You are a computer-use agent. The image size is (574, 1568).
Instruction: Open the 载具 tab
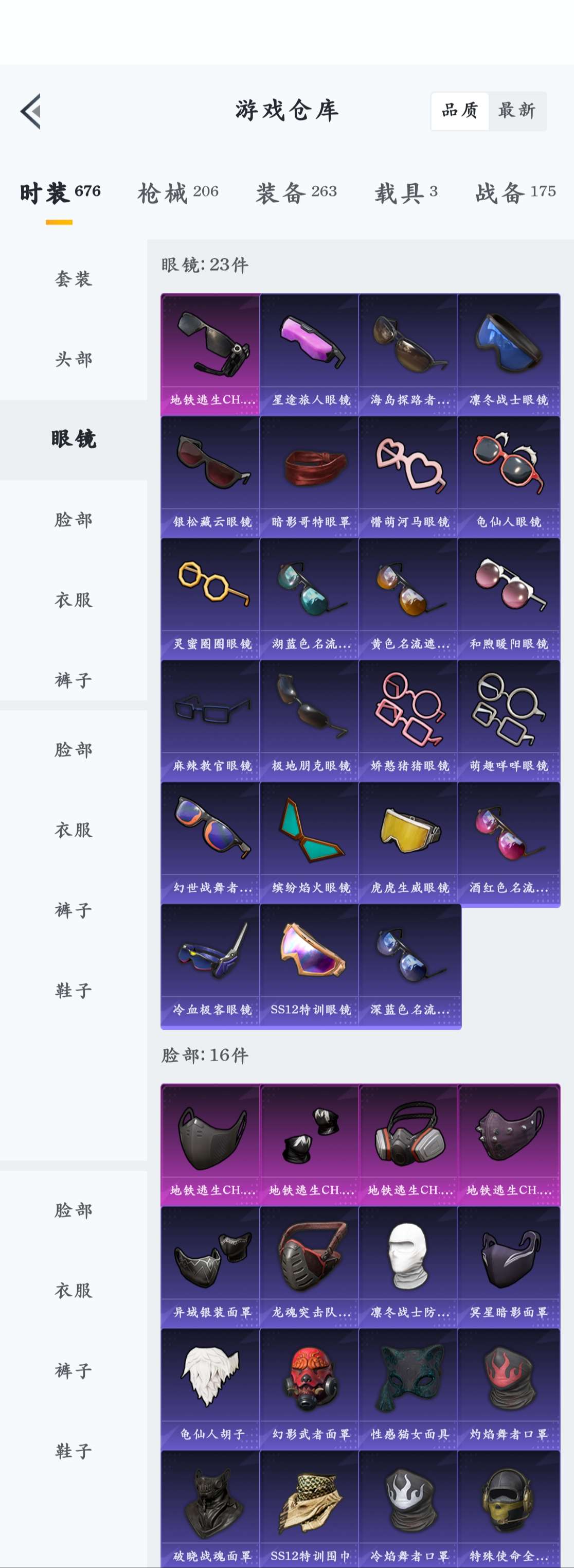(405, 192)
